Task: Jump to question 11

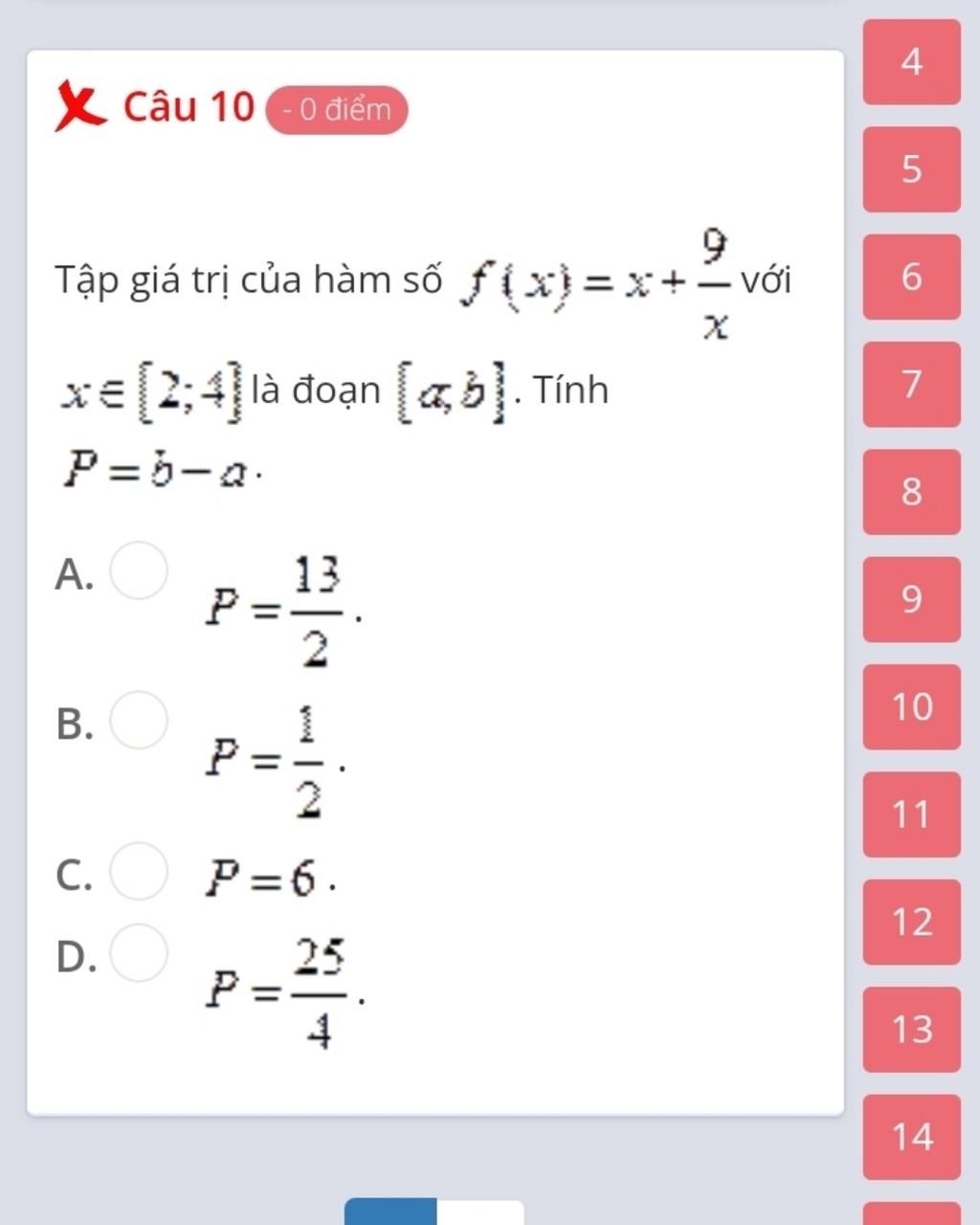Action: click(911, 814)
